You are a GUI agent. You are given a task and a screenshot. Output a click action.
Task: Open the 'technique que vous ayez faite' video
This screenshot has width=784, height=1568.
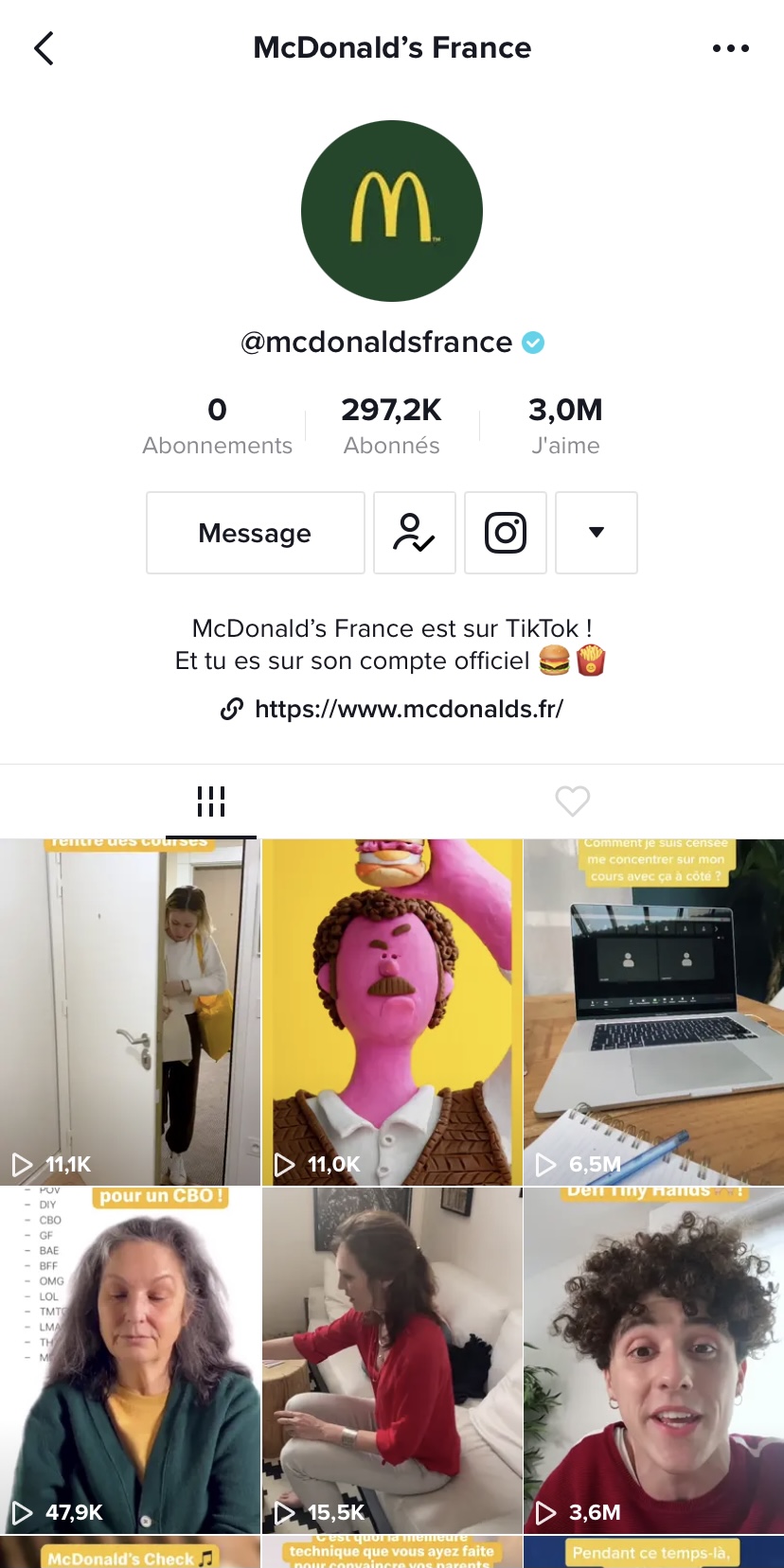point(392,1554)
